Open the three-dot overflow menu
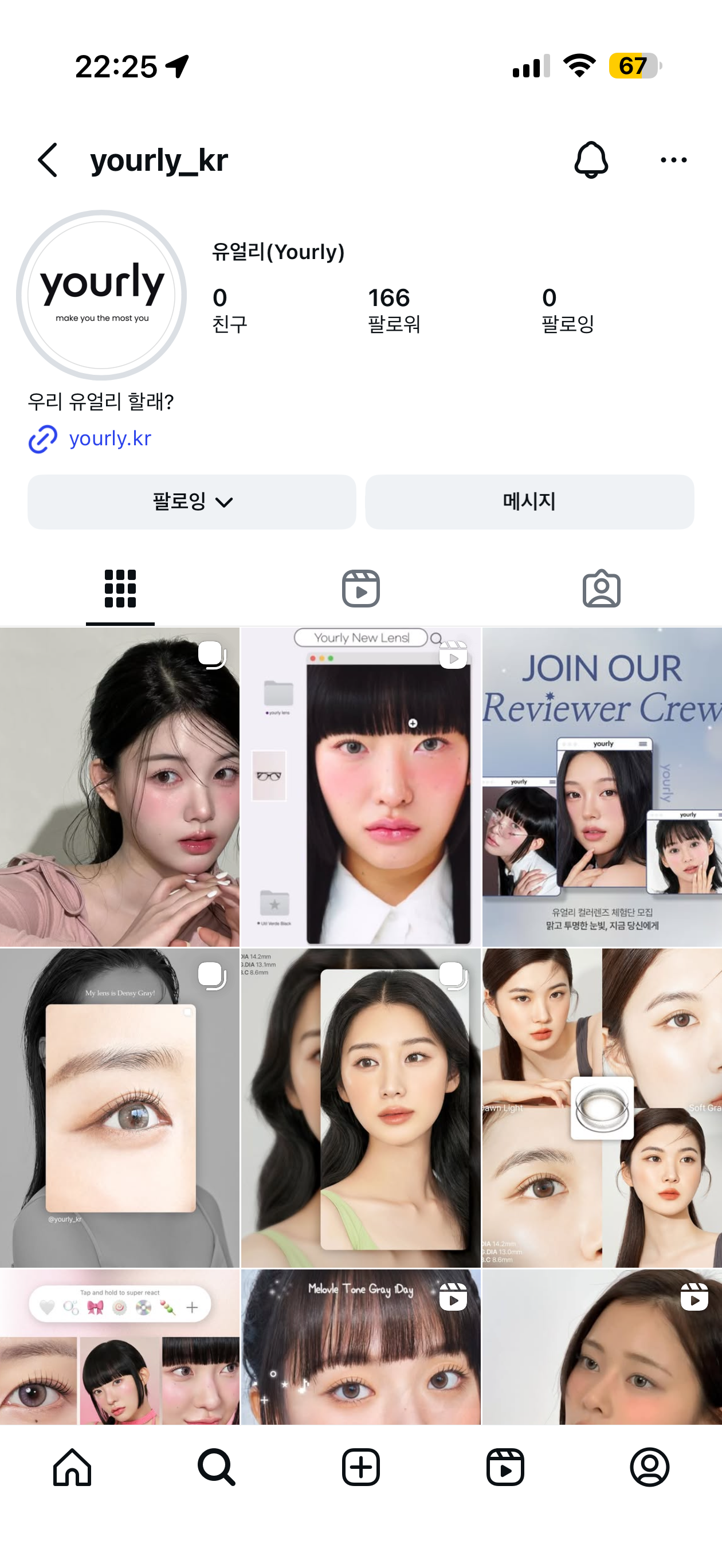 [673, 160]
